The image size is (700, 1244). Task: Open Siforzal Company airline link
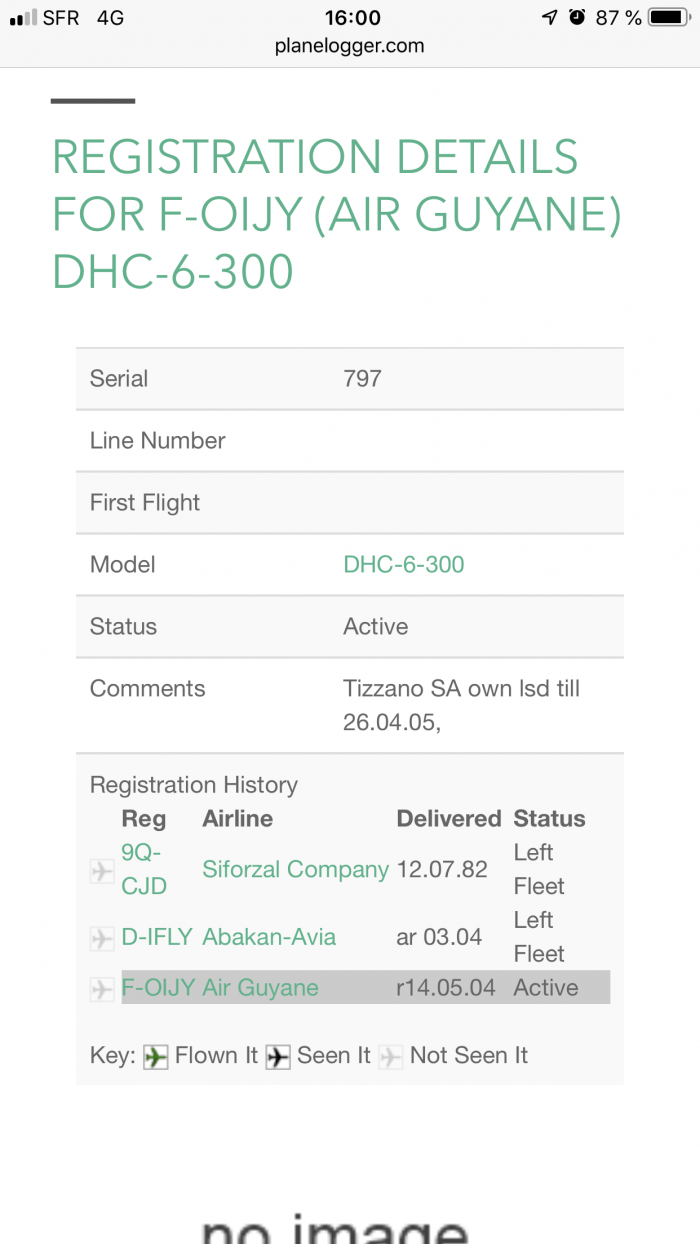pyautogui.click(x=295, y=869)
